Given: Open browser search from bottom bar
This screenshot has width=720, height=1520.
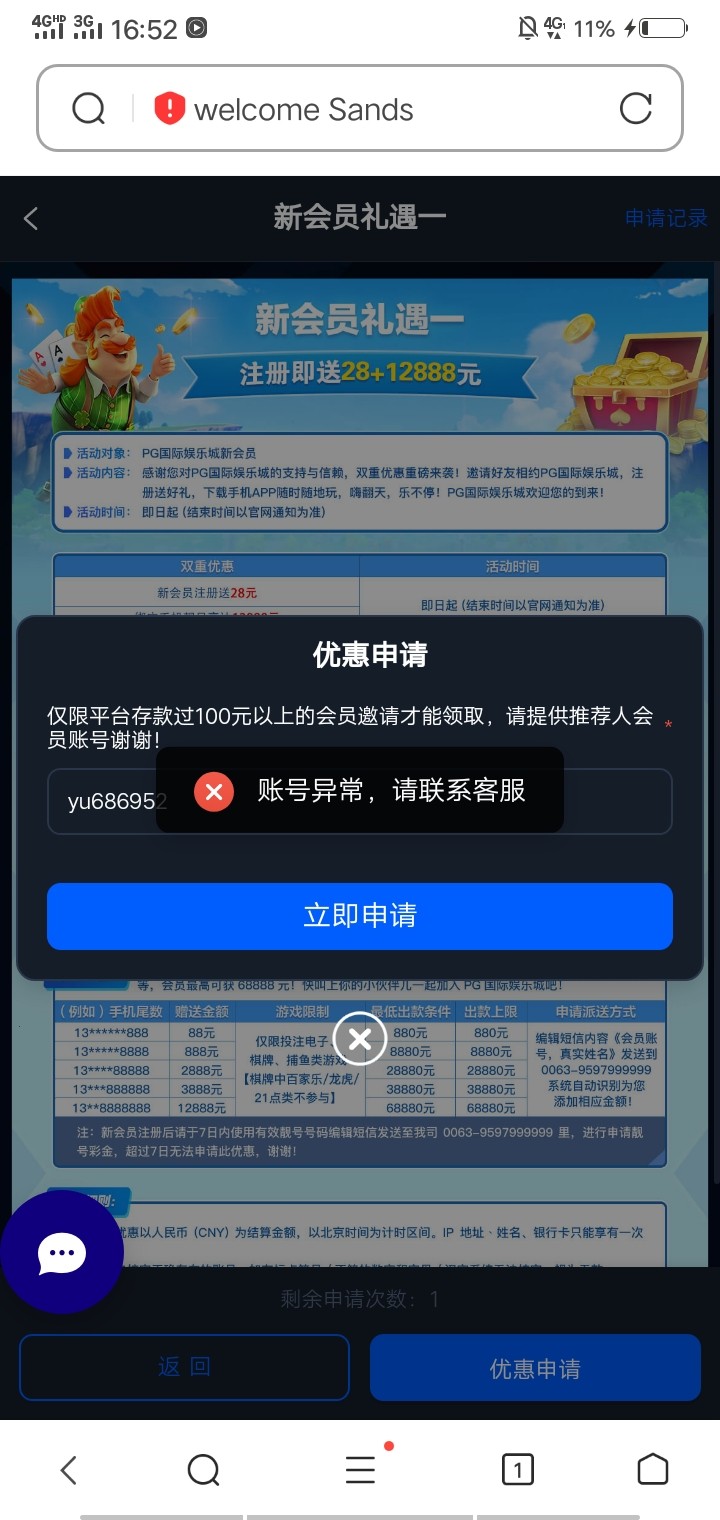Looking at the screenshot, I should 203,1469.
